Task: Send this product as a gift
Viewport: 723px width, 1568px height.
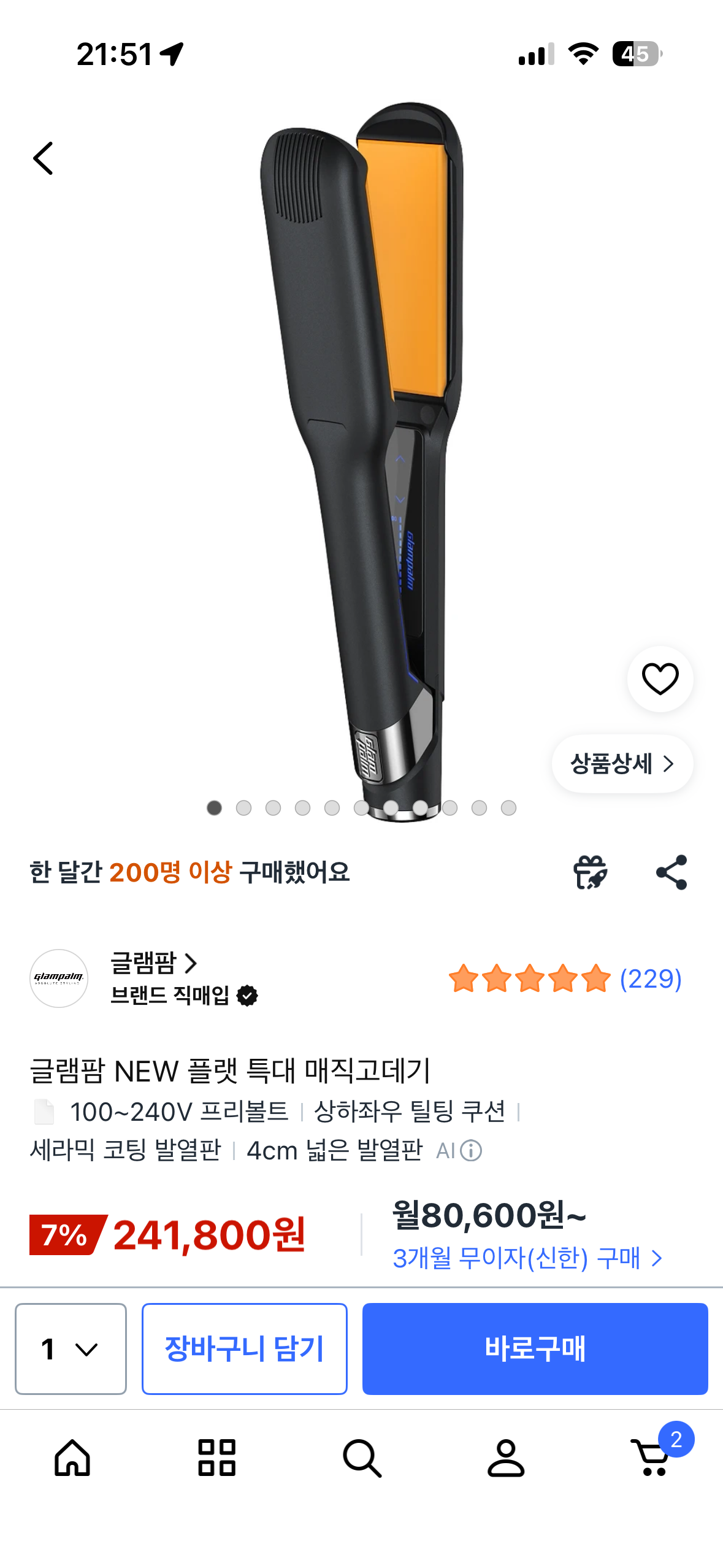Action: point(590,872)
